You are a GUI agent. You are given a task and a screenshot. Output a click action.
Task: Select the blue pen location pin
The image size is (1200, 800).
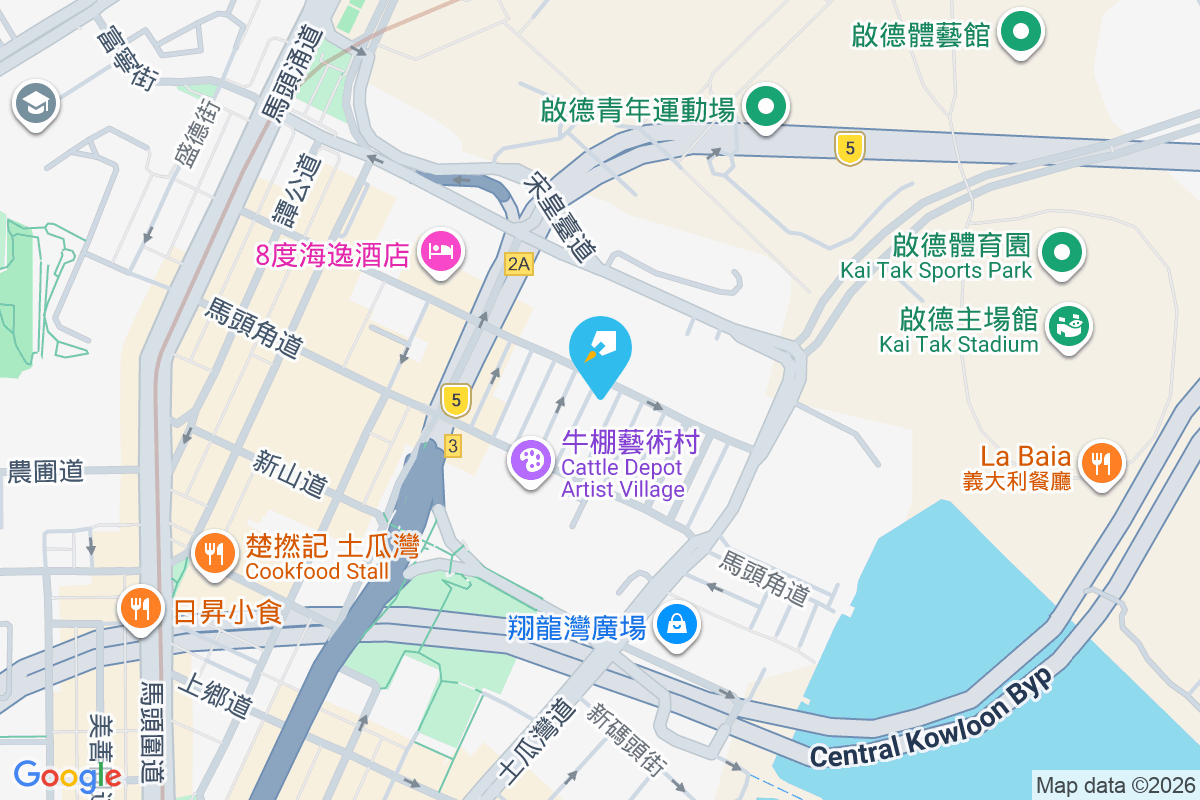point(600,350)
